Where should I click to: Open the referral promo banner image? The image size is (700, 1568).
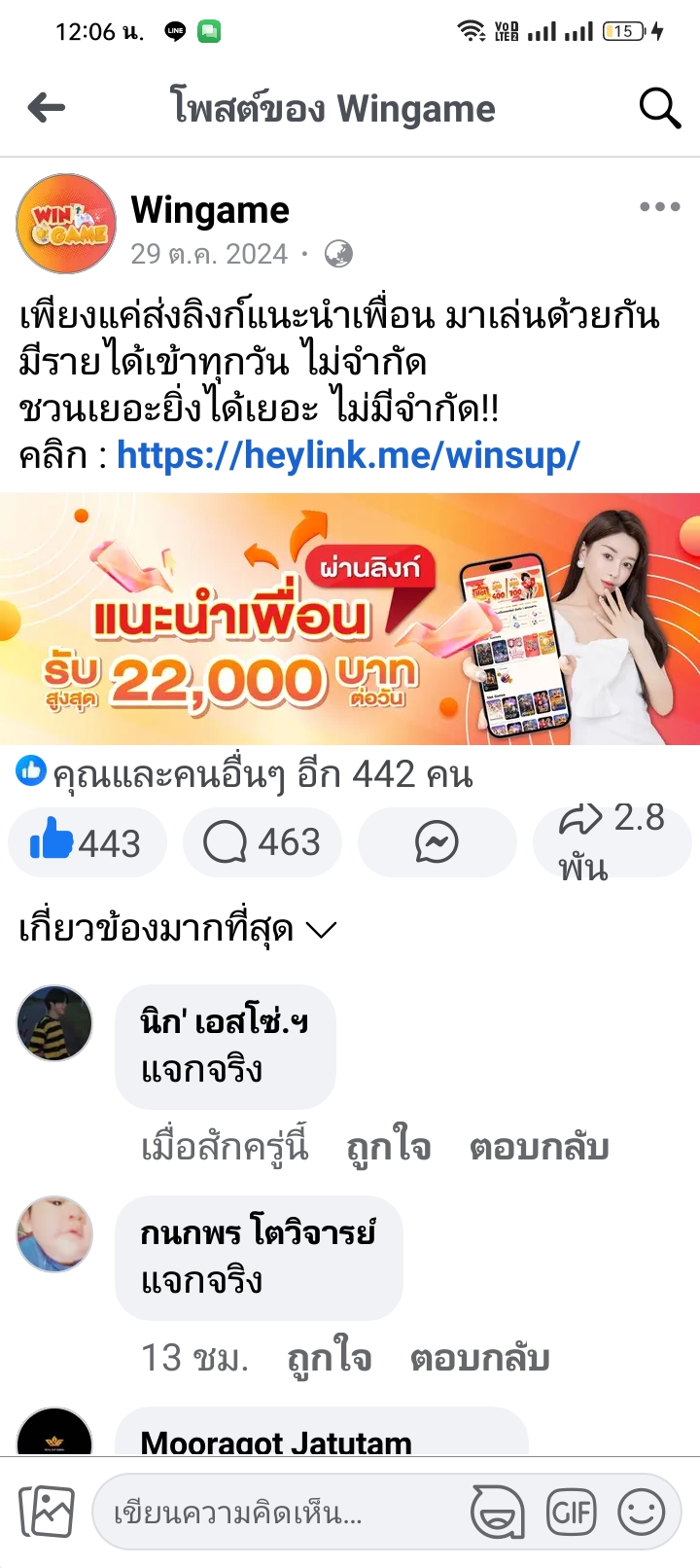coord(350,619)
